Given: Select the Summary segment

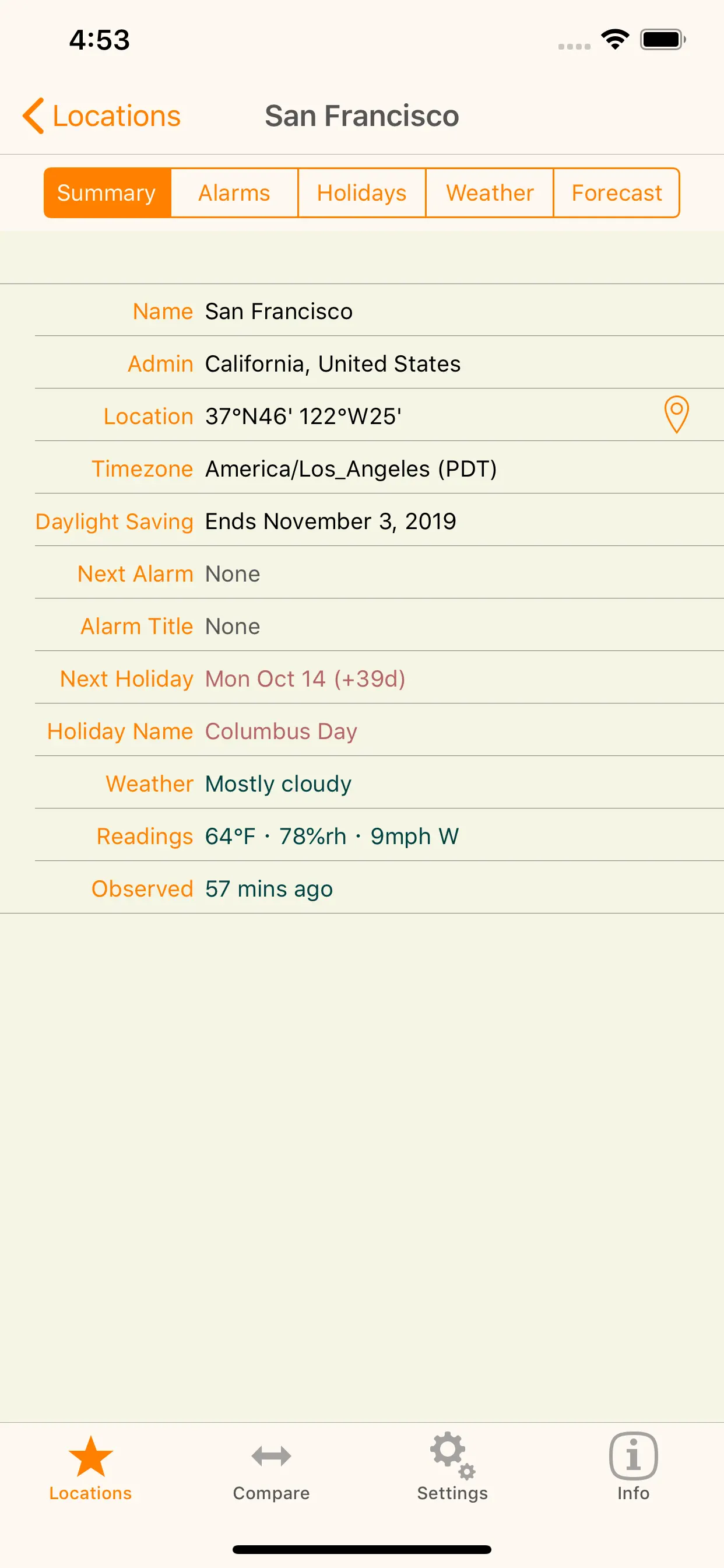Looking at the screenshot, I should (107, 193).
